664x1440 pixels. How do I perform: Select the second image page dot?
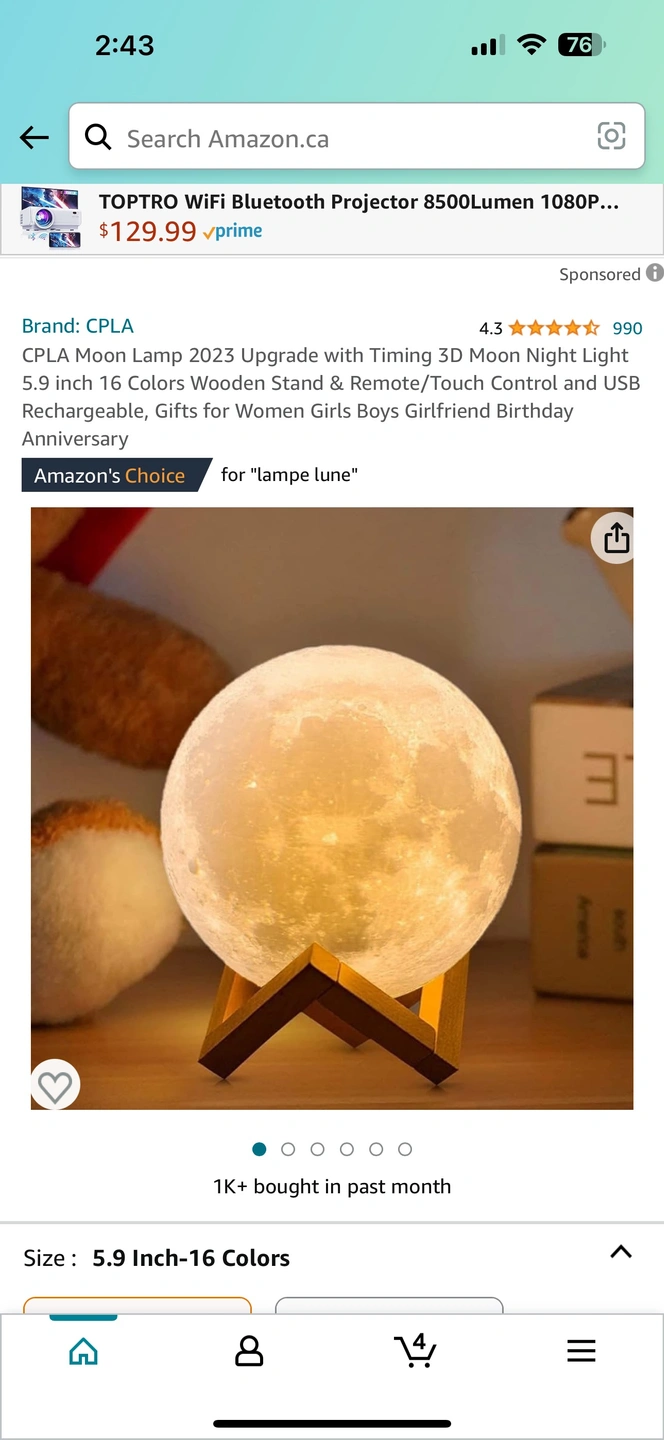point(288,1149)
